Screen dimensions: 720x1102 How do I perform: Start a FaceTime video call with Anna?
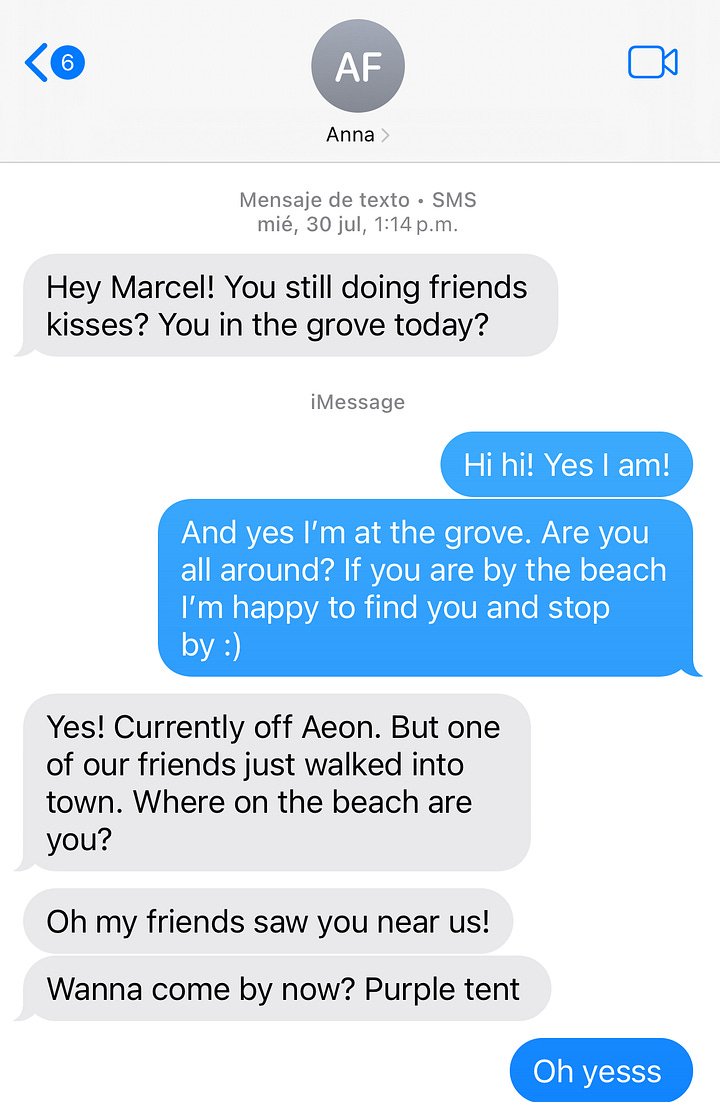click(x=653, y=63)
